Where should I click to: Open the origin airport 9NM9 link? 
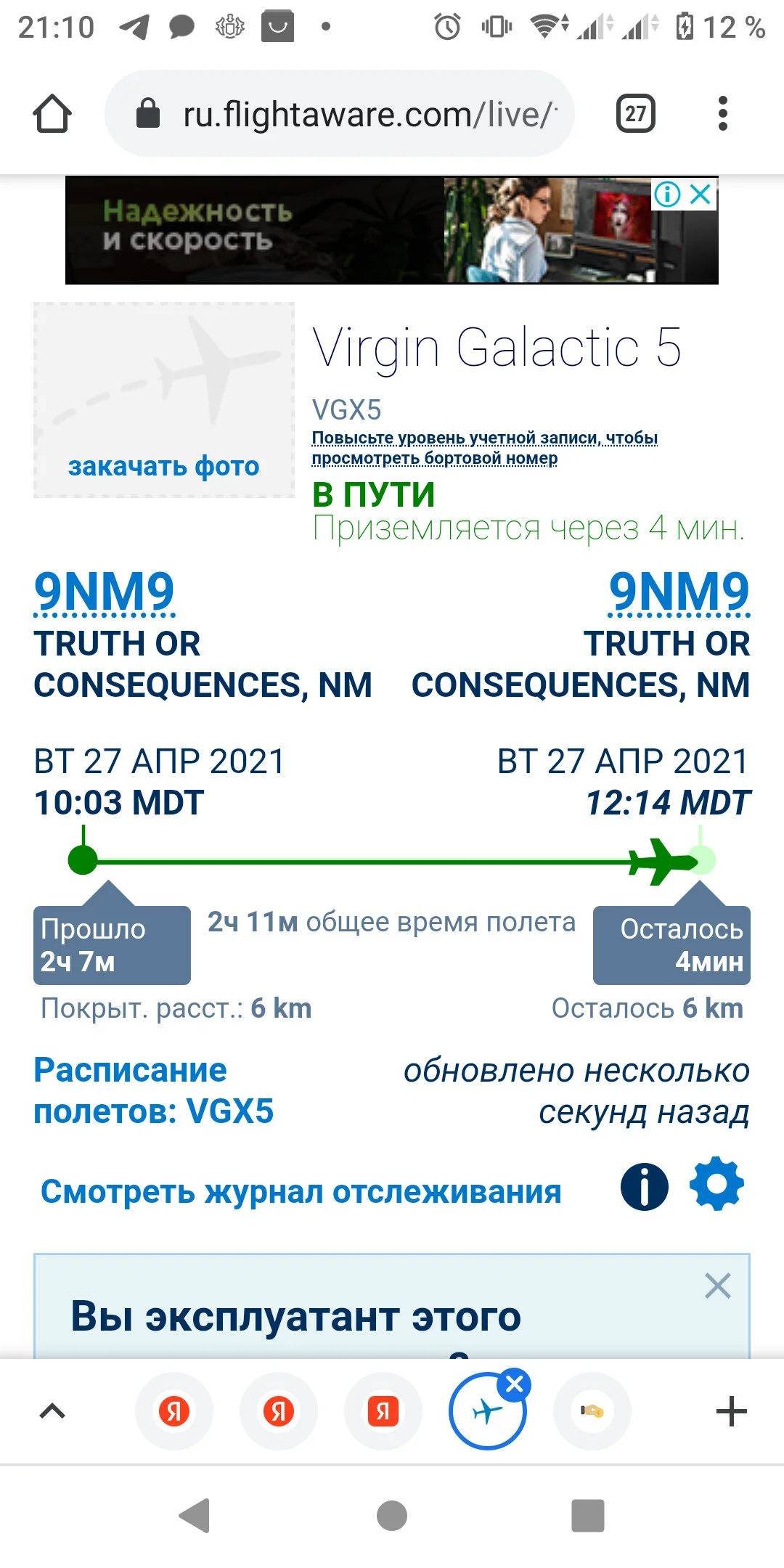tap(105, 592)
